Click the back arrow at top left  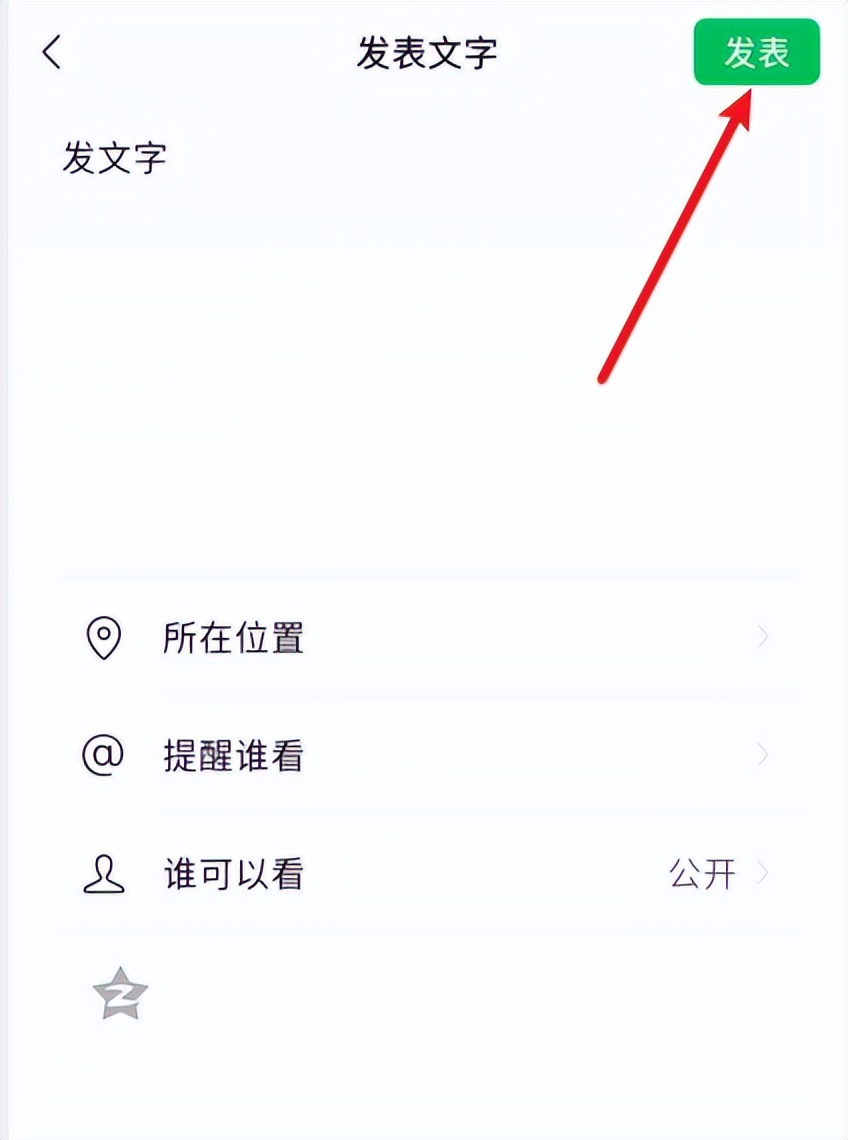tap(52, 53)
